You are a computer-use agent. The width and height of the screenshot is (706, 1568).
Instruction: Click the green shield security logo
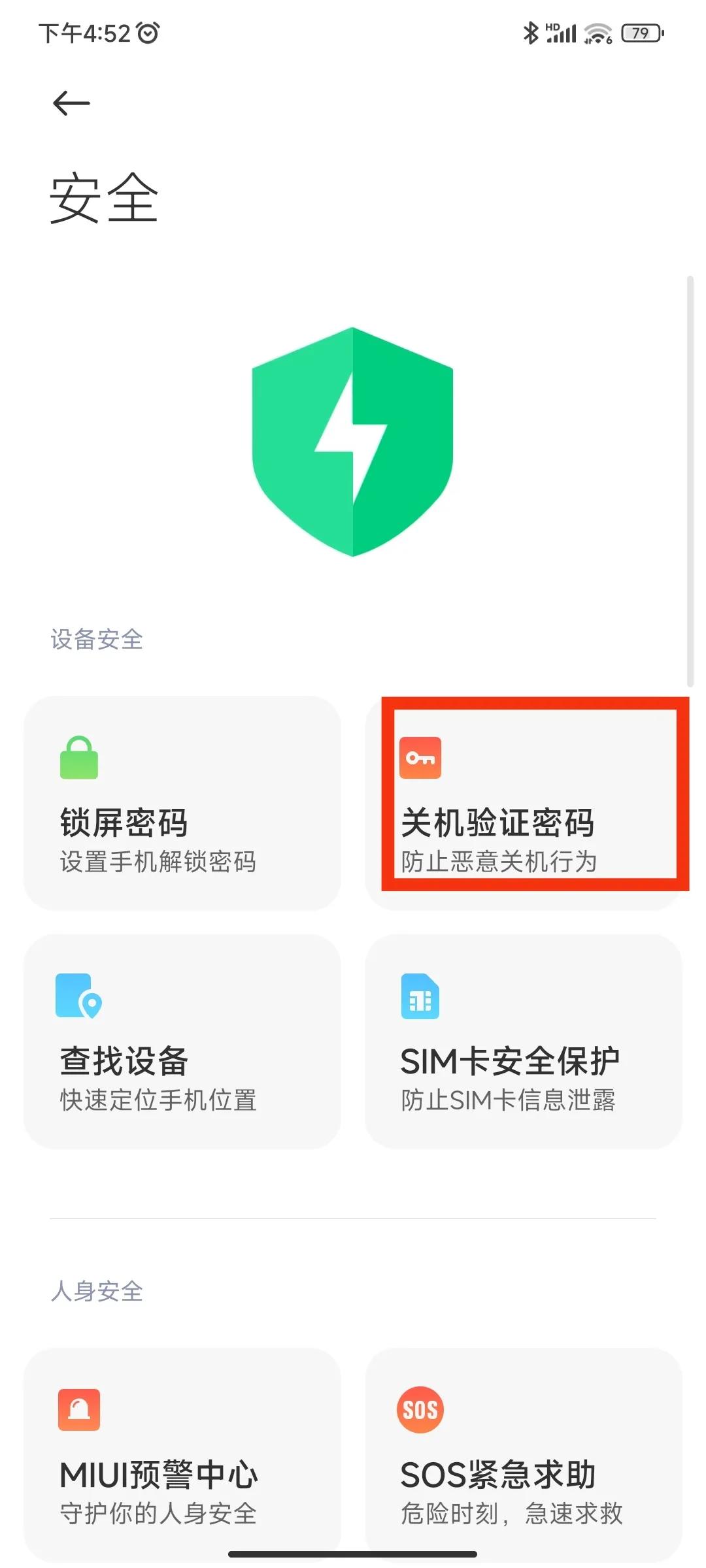[x=352, y=444]
